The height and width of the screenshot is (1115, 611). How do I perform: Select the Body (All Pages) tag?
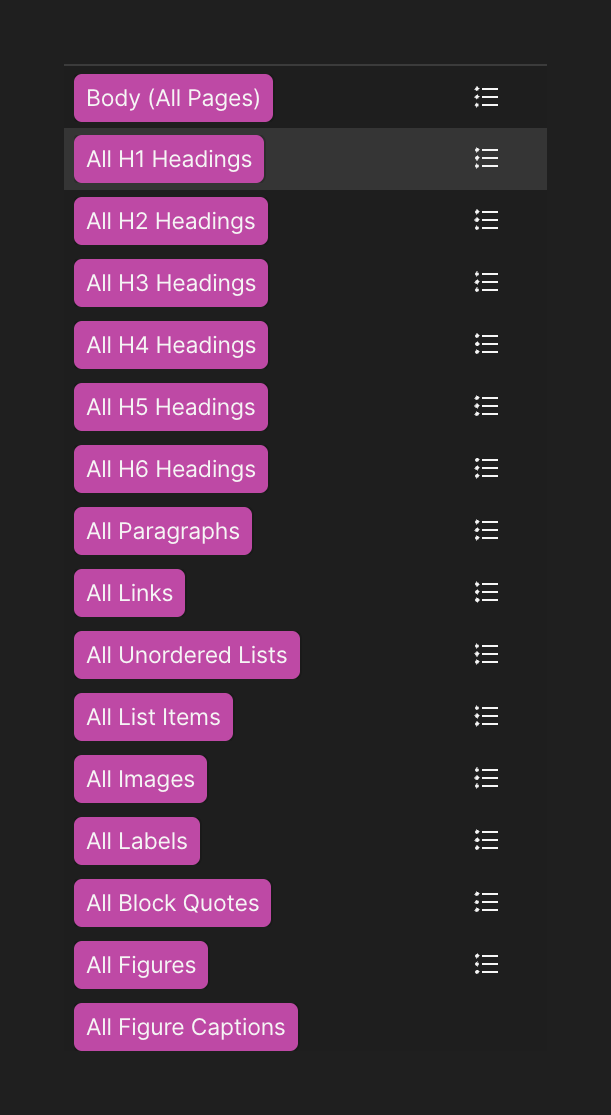[x=173, y=98]
